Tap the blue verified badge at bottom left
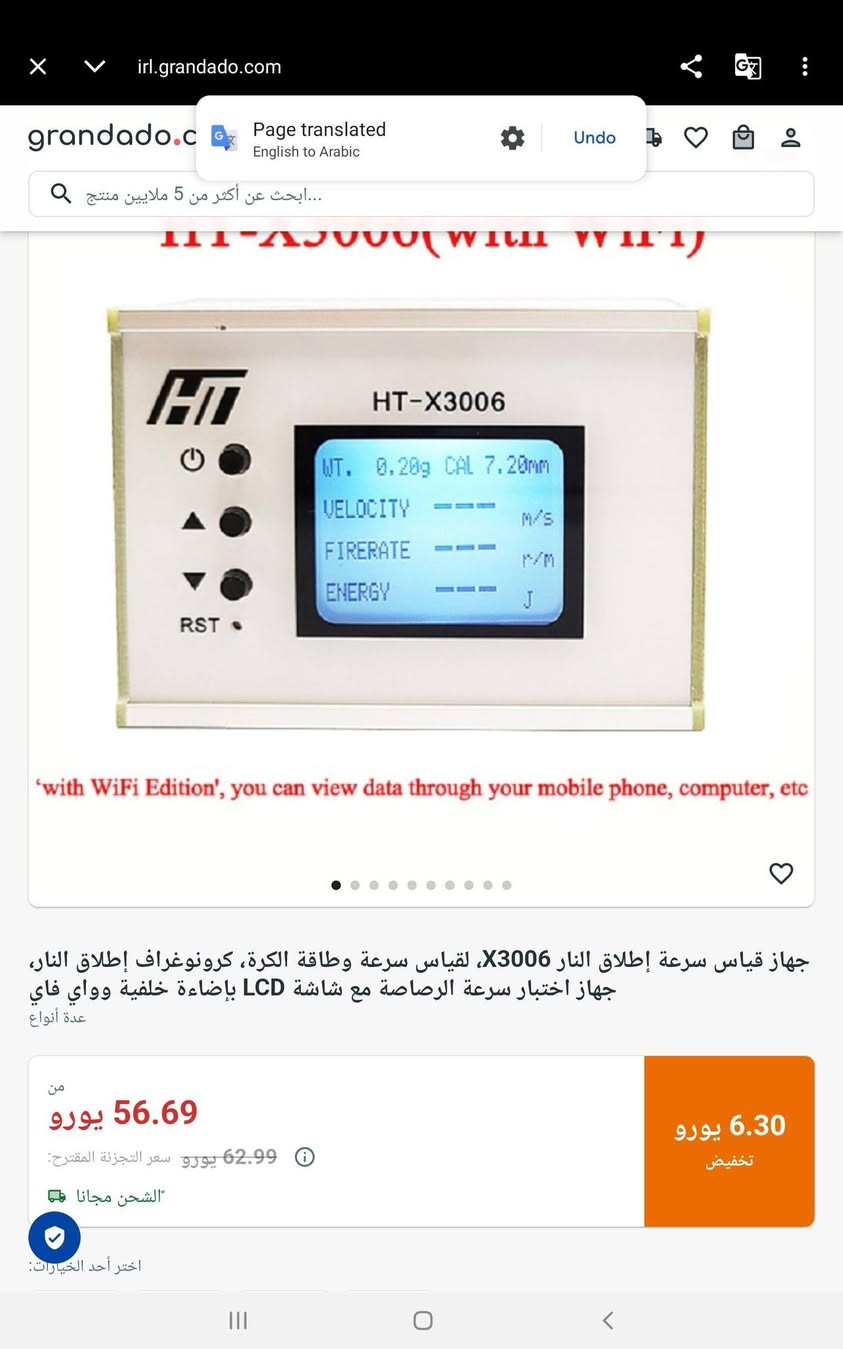The image size is (843, 1349). coord(54,1237)
